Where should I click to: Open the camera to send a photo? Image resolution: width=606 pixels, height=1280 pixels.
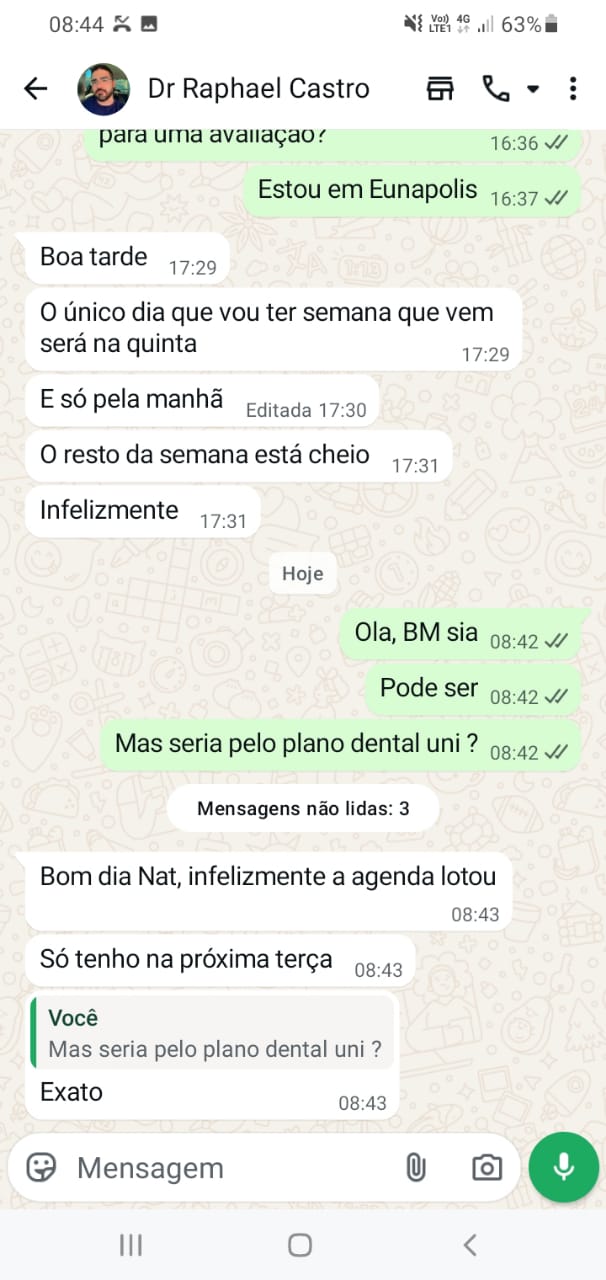point(487,1167)
